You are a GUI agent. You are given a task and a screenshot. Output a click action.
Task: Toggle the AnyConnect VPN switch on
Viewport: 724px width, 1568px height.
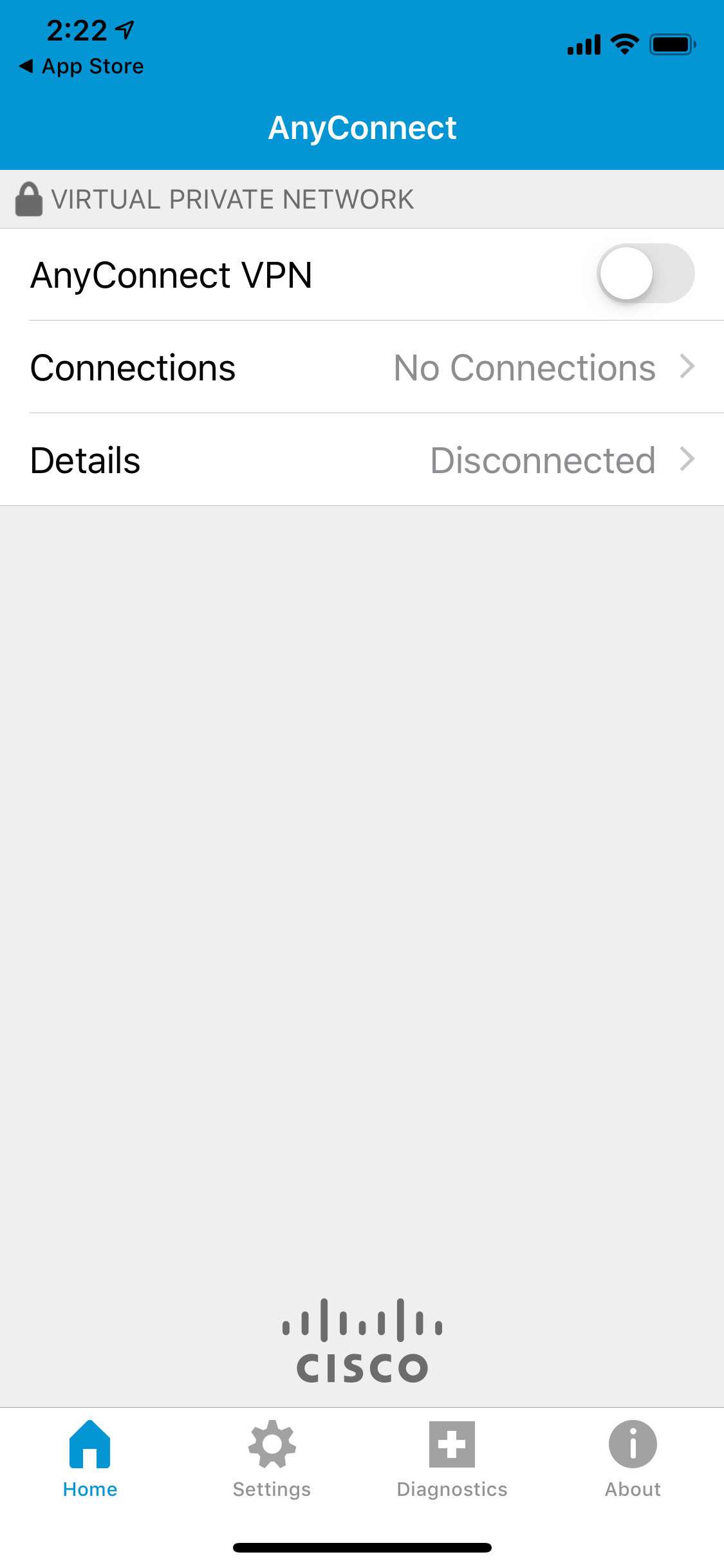point(645,274)
